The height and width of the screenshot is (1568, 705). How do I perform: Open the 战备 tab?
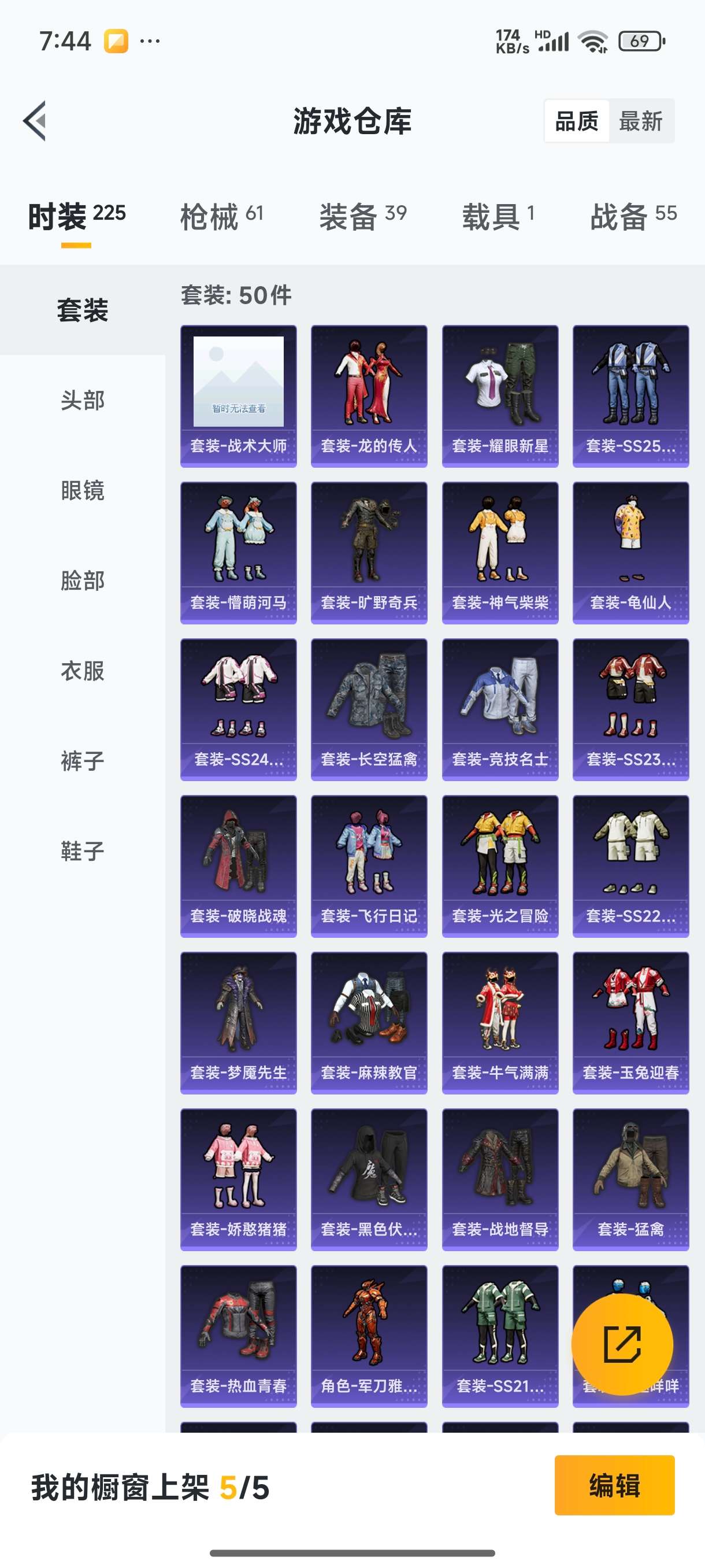pos(633,216)
